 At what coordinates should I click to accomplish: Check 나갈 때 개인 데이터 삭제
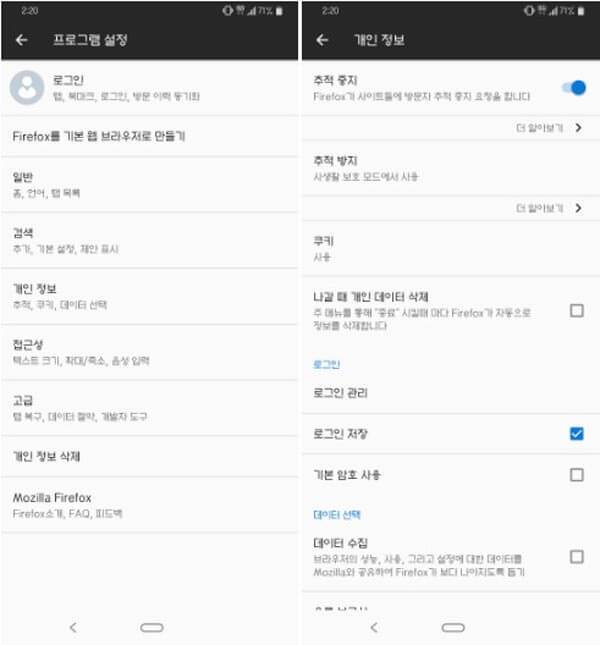point(576,310)
